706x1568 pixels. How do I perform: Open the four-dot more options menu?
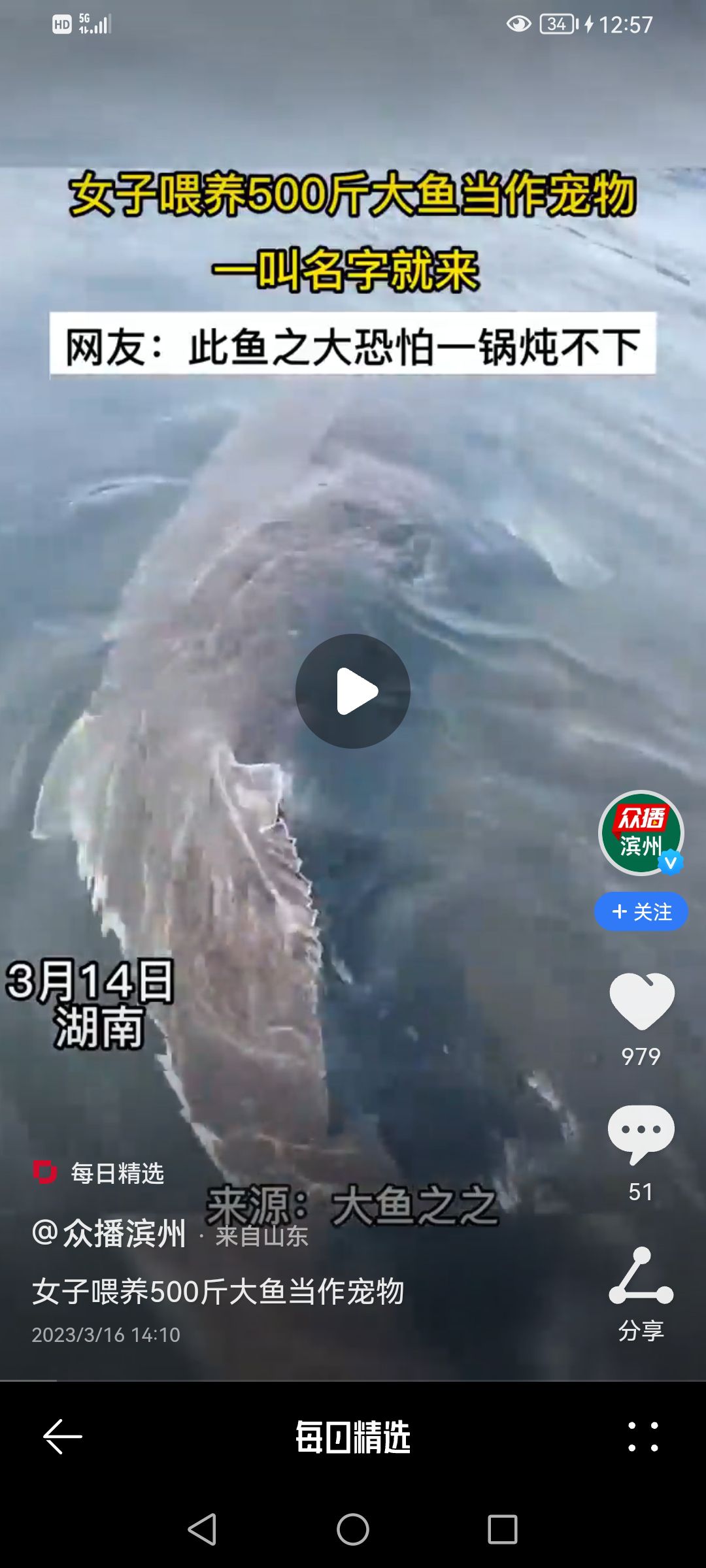click(x=643, y=1436)
